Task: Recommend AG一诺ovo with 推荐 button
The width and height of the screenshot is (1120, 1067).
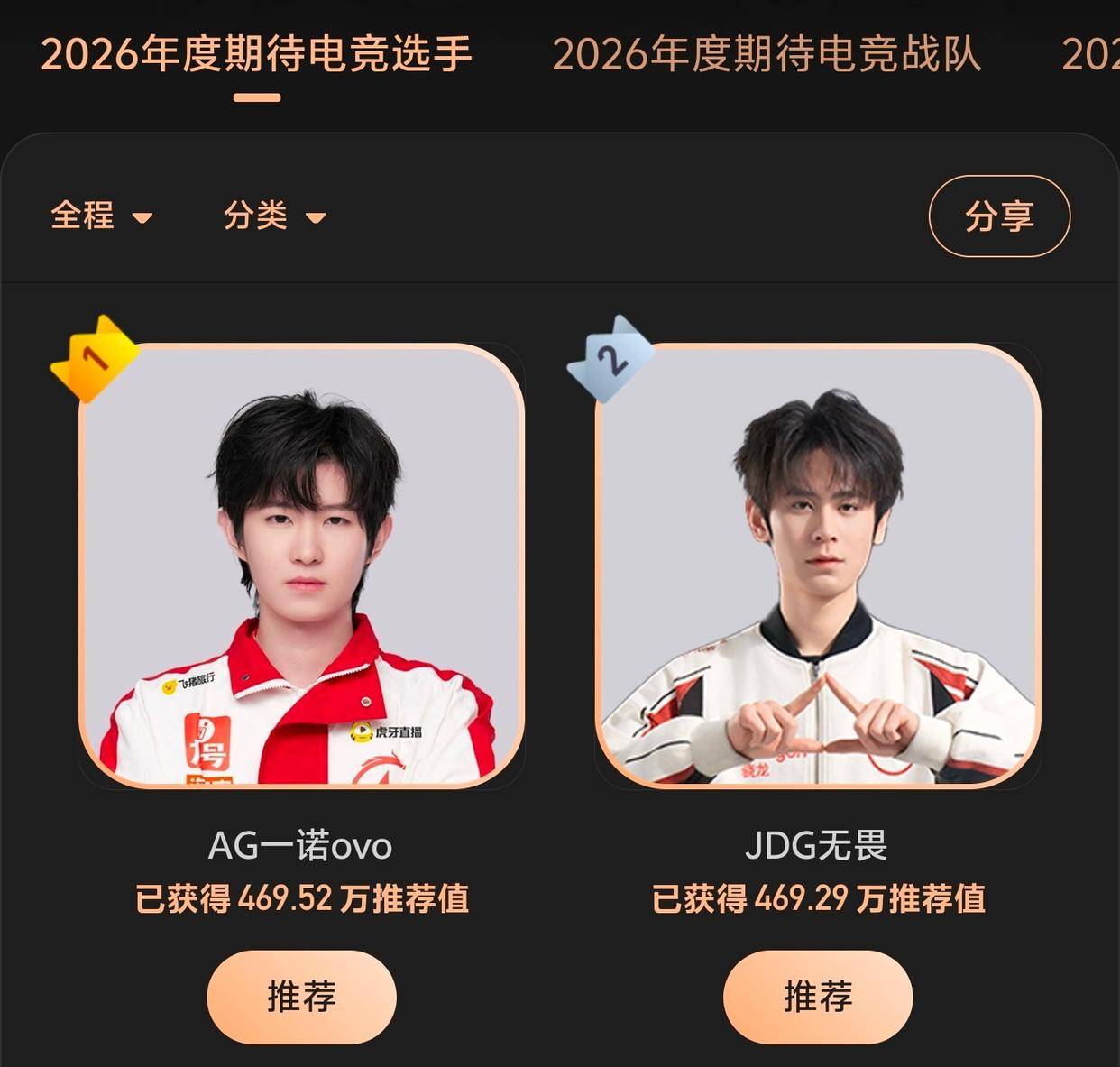Action: (301, 997)
